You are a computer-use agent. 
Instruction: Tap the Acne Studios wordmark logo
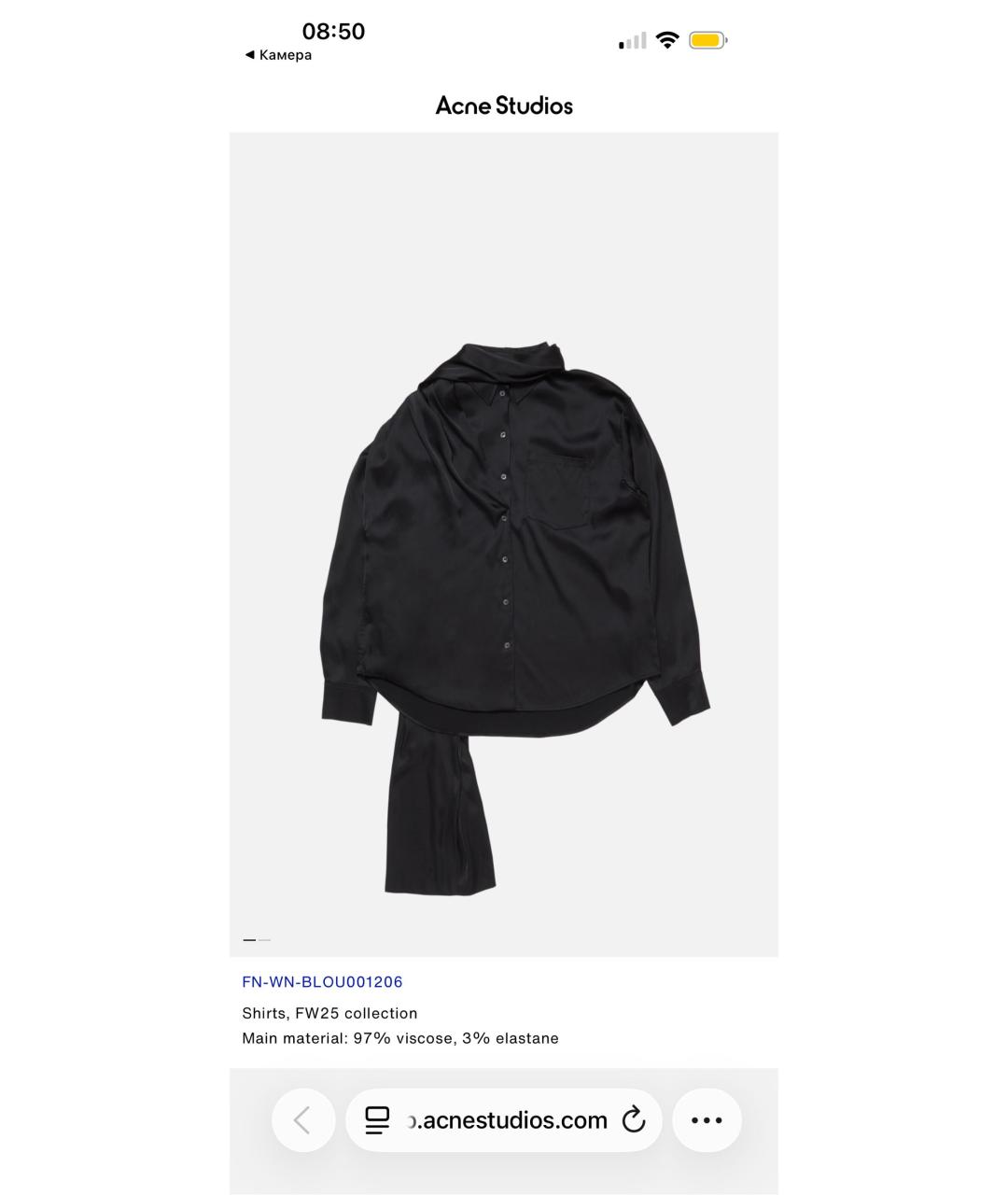point(504,105)
